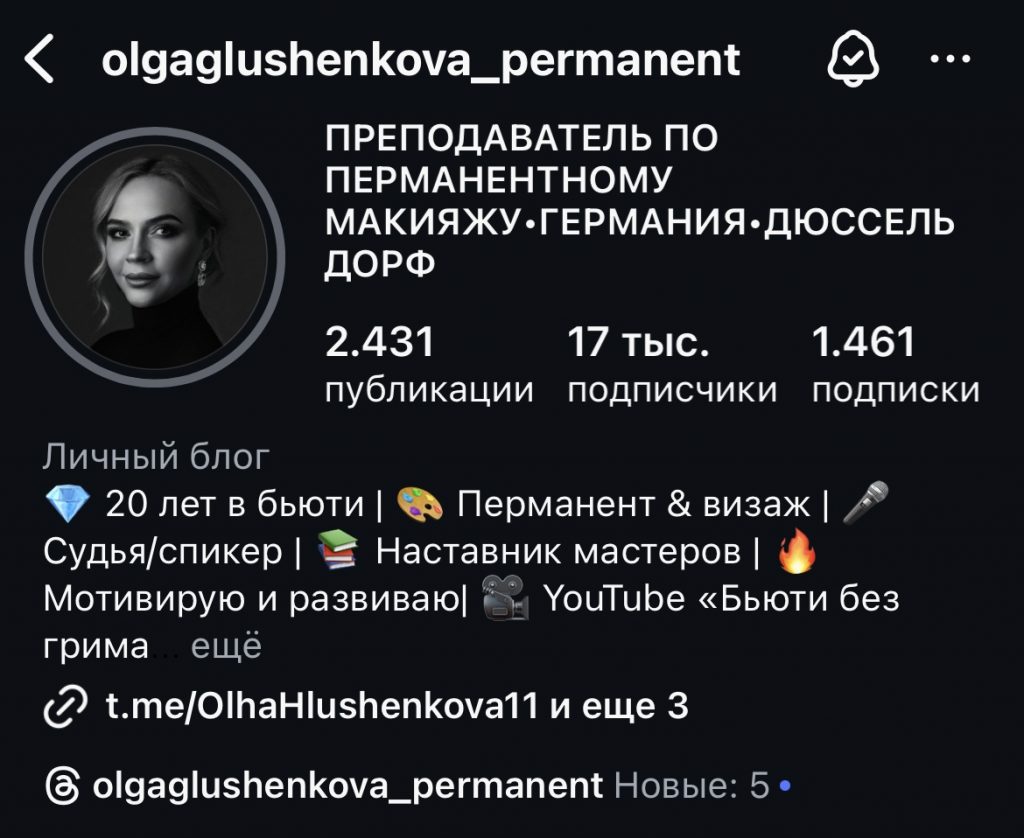Expand the bio with ещё
The width and height of the screenshot is (1024, 838).
(x=226, y=647)
